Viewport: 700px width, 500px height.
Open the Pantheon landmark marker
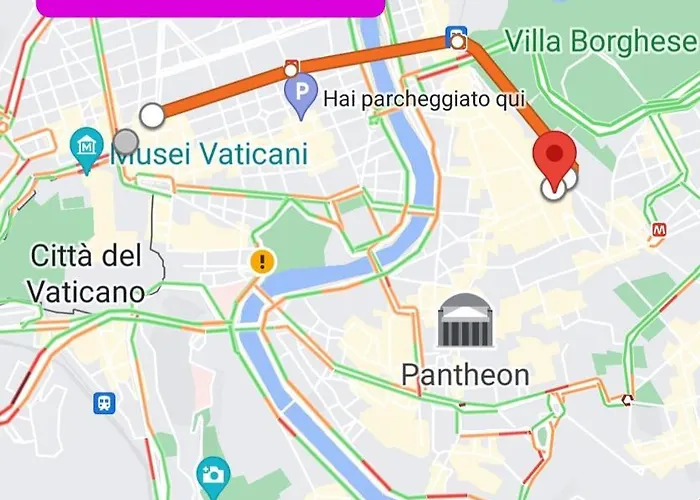coord(465,323)
